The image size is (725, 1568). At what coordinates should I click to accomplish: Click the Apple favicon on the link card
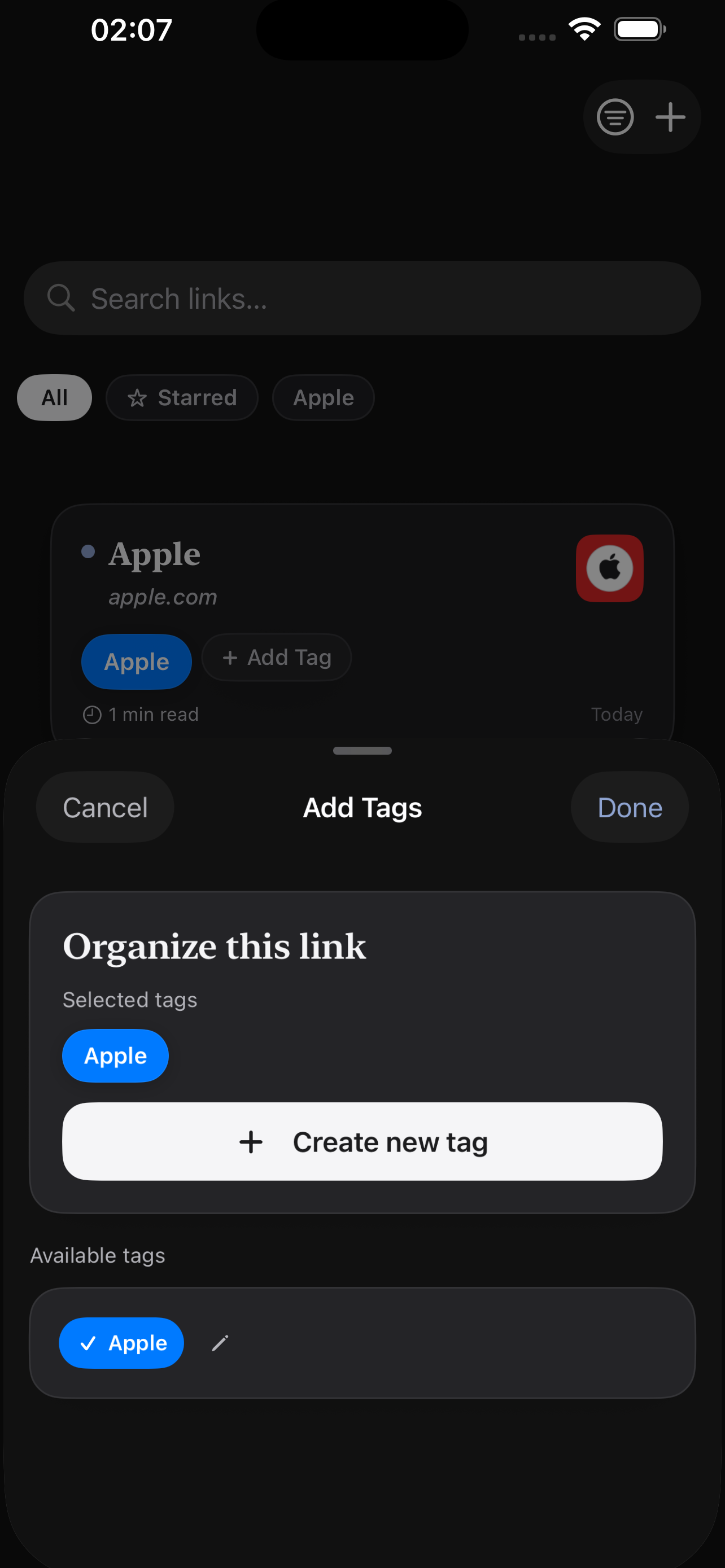[609, 568]
